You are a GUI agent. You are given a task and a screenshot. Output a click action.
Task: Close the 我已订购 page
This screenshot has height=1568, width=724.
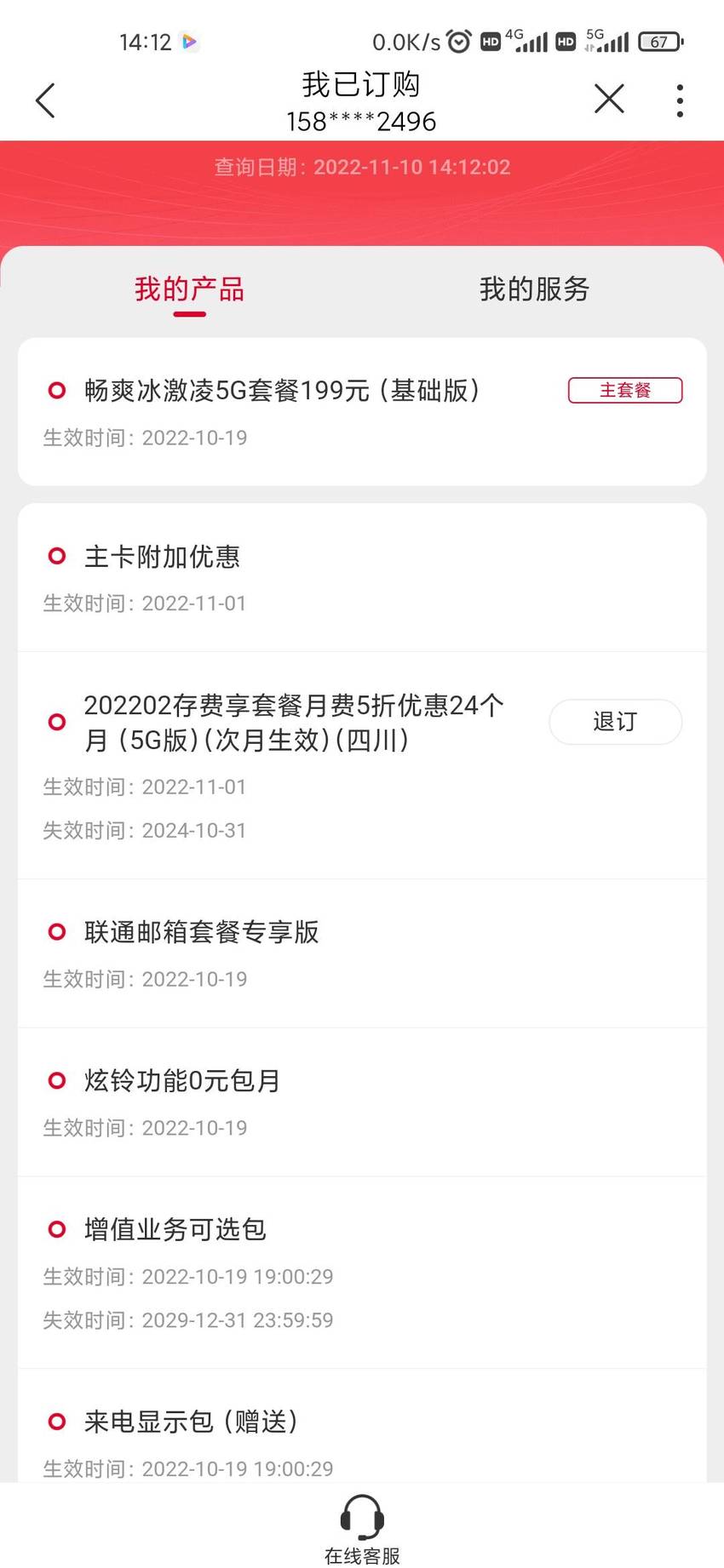[609, 99]
